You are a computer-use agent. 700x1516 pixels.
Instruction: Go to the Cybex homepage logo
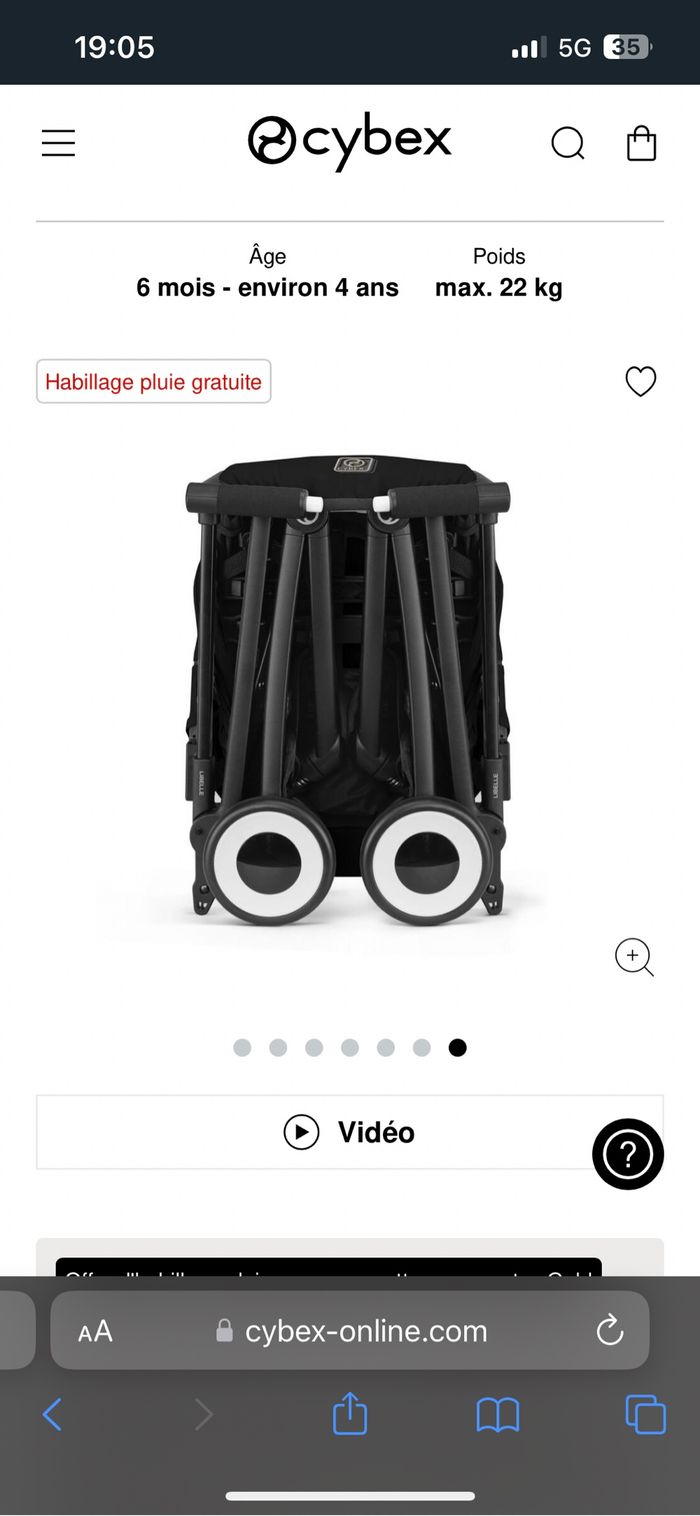349,140
